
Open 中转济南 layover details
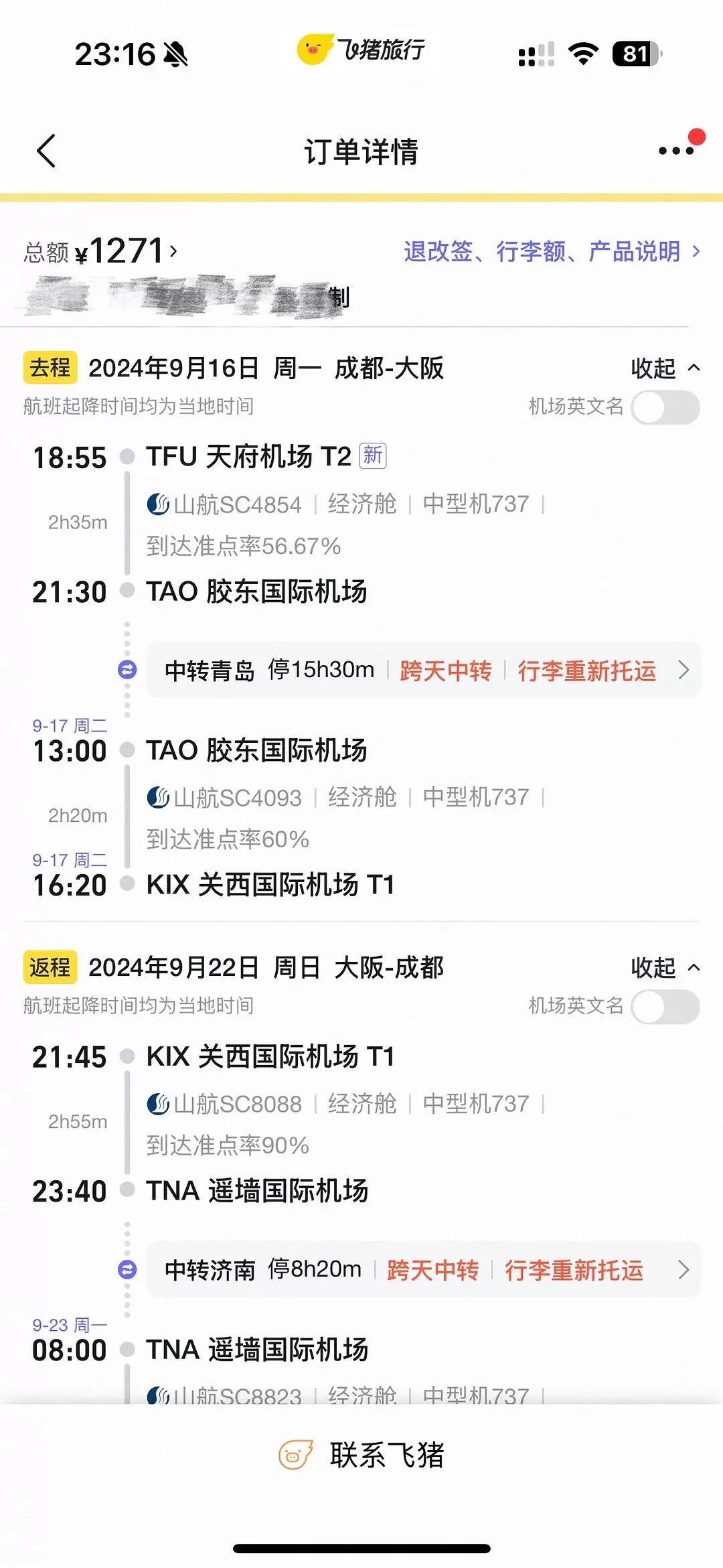(423, 1270)
